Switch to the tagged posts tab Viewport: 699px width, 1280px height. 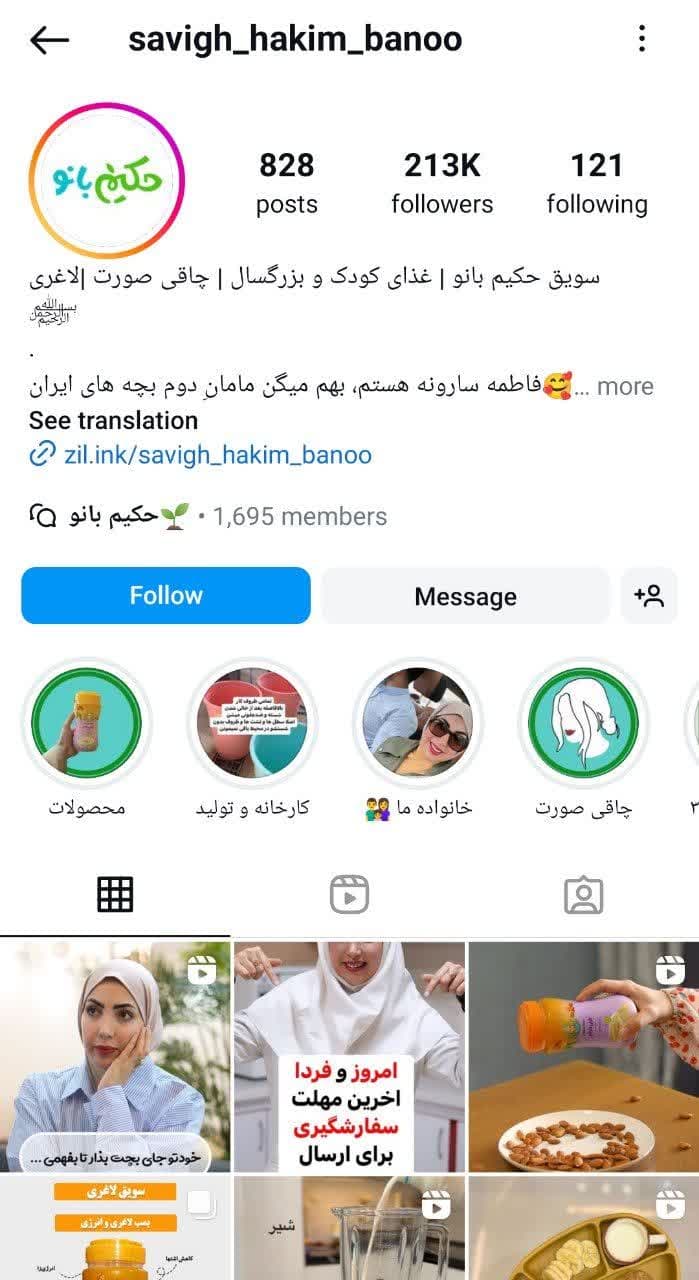[x=583, y=895]
